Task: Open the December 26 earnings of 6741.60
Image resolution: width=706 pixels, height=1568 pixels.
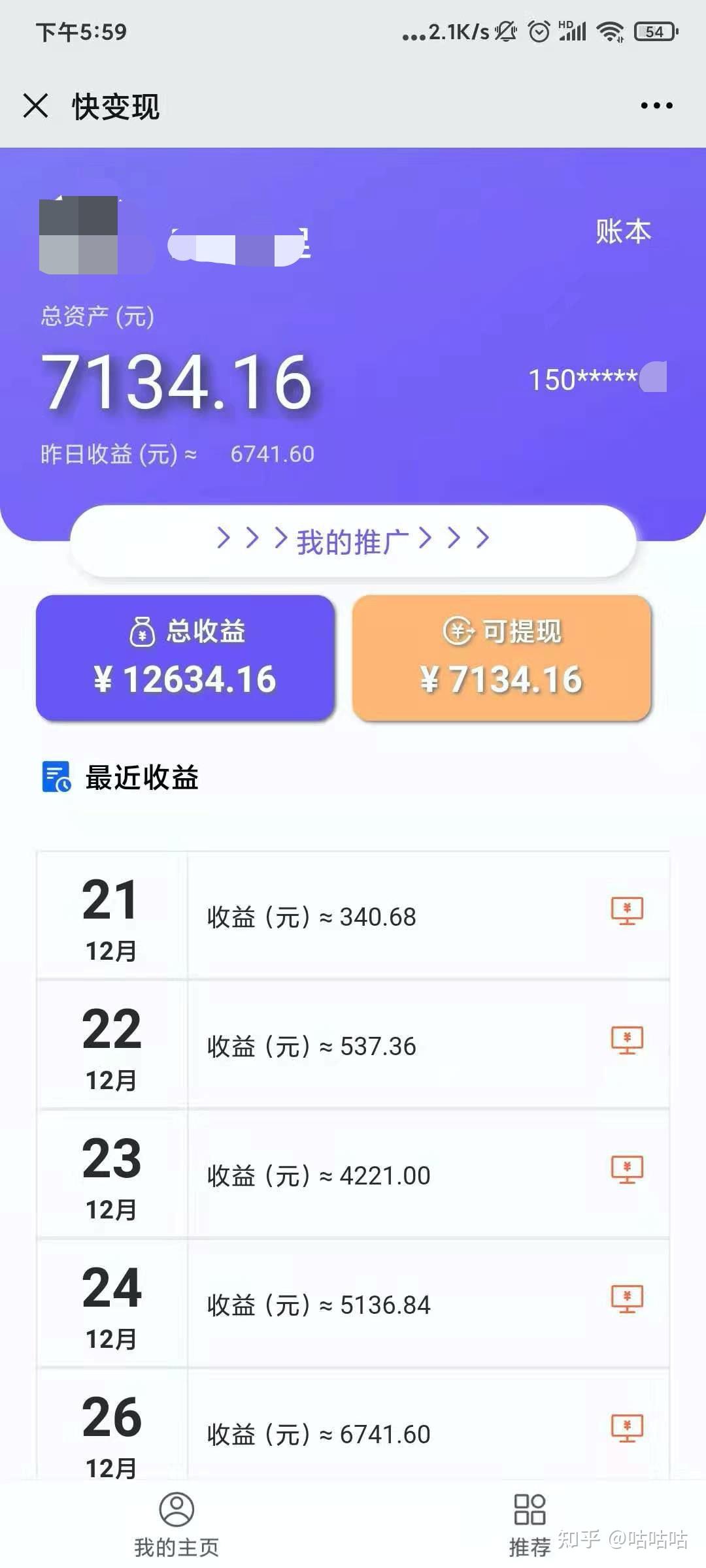Action: [353, 1433]
